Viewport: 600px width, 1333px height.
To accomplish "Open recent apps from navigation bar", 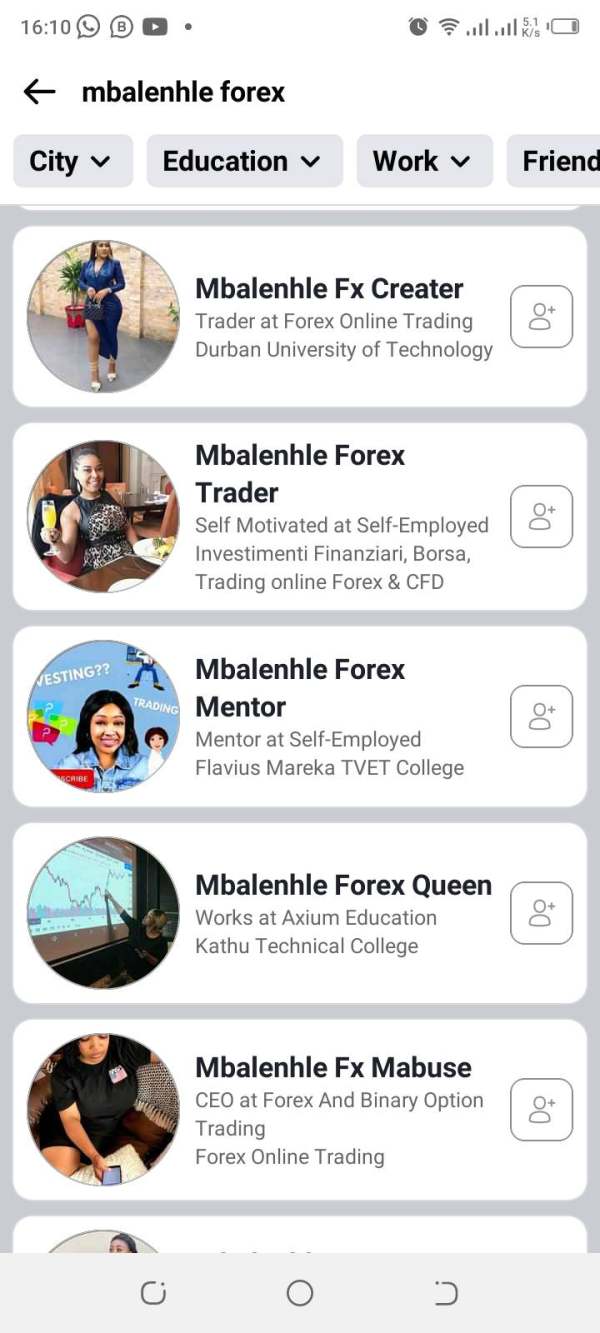I will [153, 1293].
